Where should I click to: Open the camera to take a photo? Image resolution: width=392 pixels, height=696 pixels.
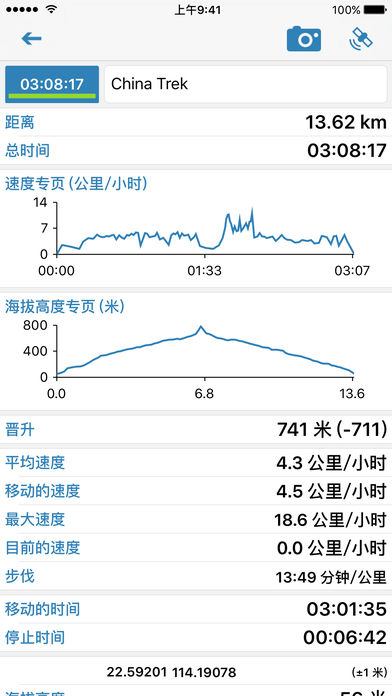click(x=304, y=39)
